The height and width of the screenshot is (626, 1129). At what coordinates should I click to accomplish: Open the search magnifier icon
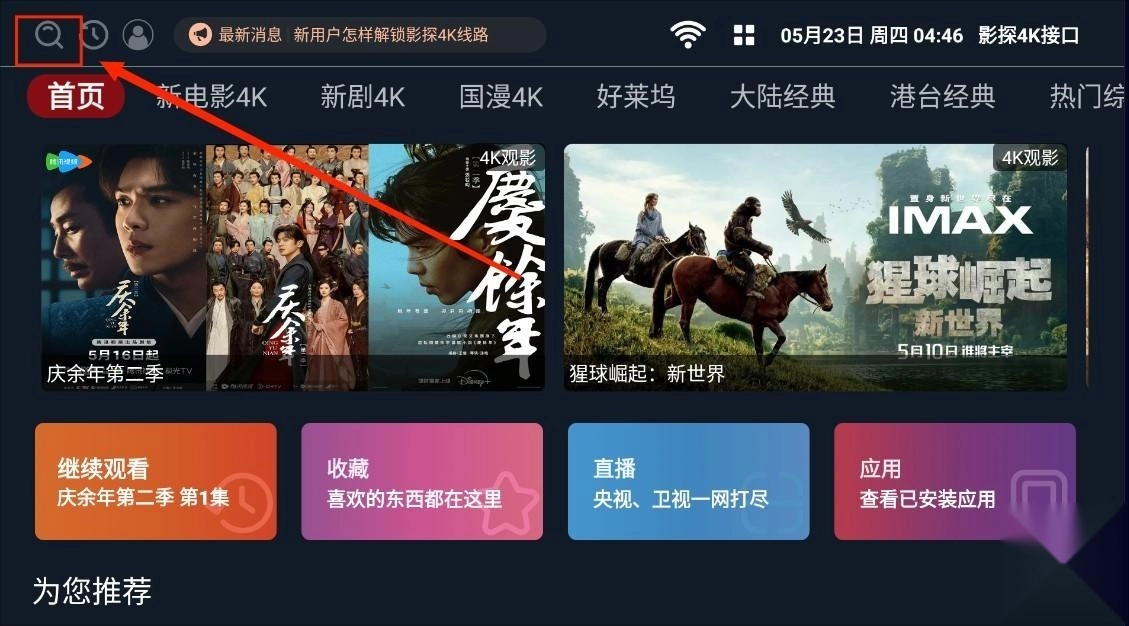point(49,35)
